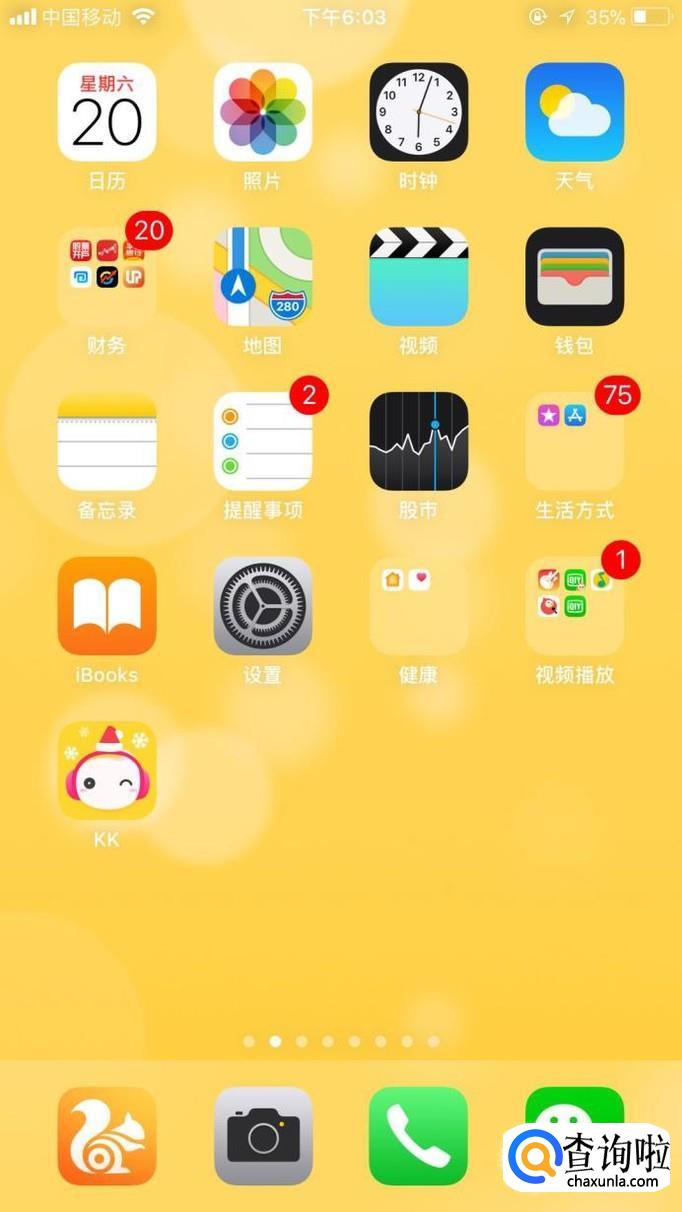Open the 财务 finance folder
The image size is (682, 1212).
pyautogui.click(x=107, y=277)
